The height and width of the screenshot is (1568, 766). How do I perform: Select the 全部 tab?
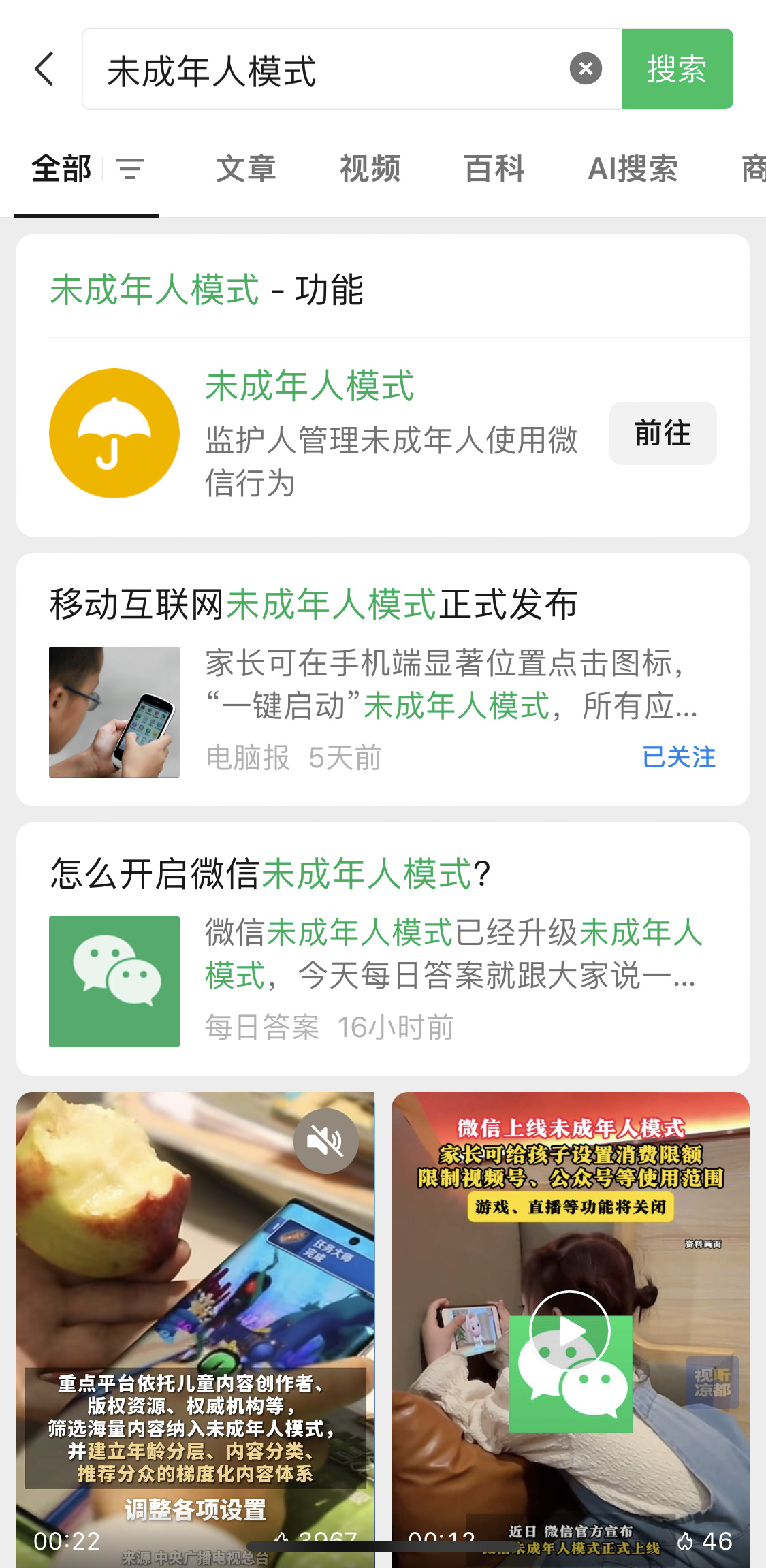[x=61, y=169]
